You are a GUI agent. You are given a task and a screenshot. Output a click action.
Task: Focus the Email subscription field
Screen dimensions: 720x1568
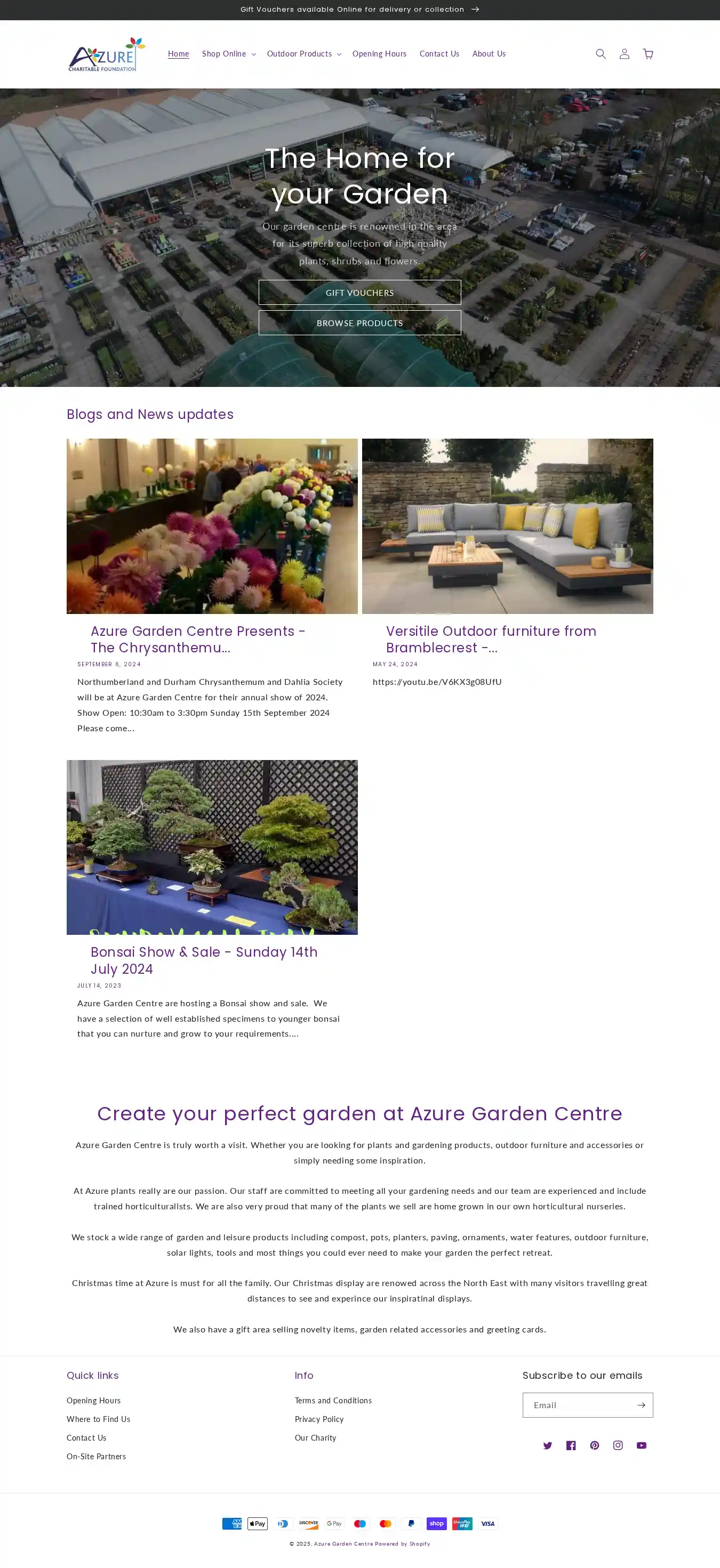(578, 1405)
